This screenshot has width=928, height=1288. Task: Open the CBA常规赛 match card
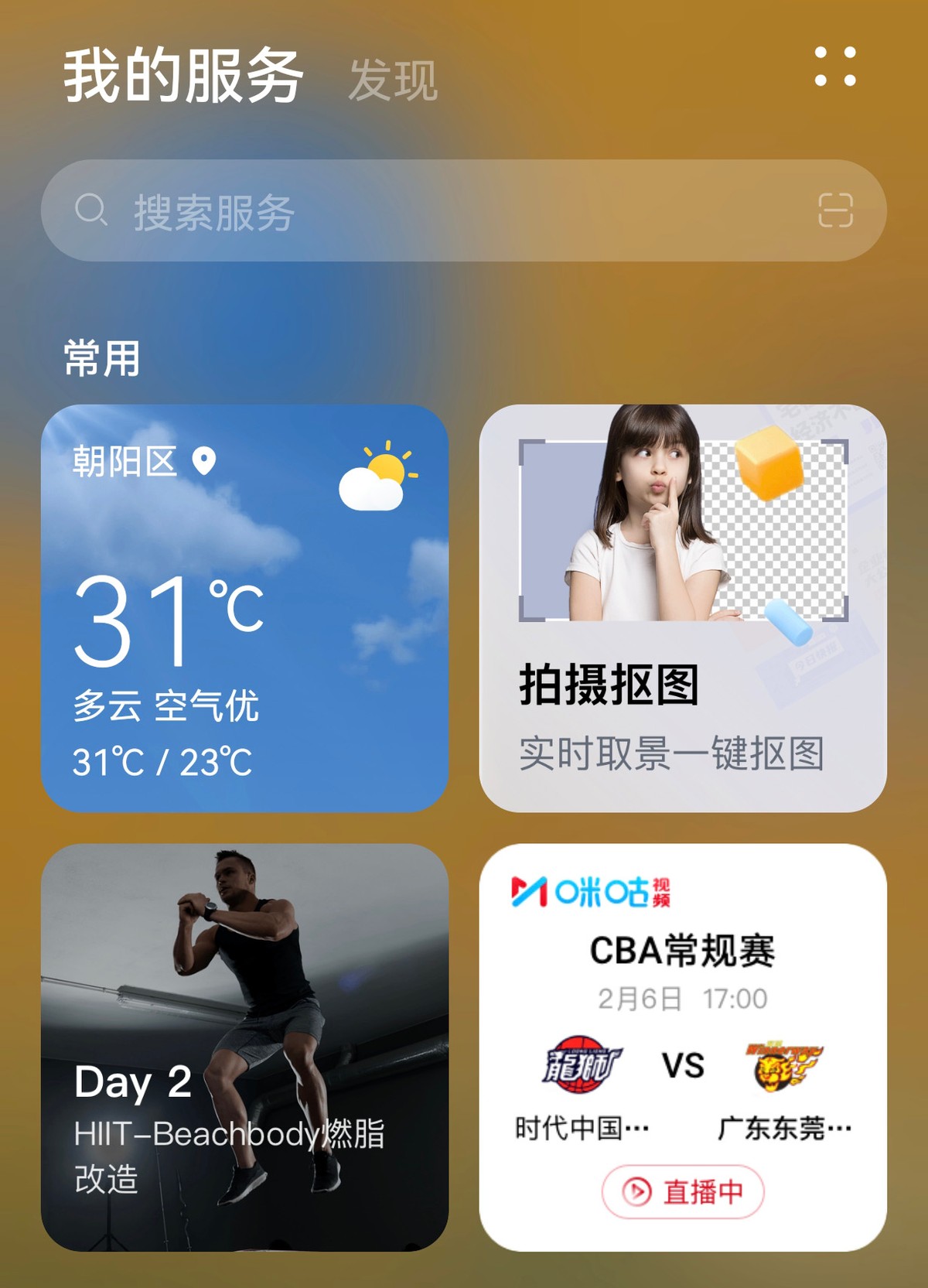683,1006
